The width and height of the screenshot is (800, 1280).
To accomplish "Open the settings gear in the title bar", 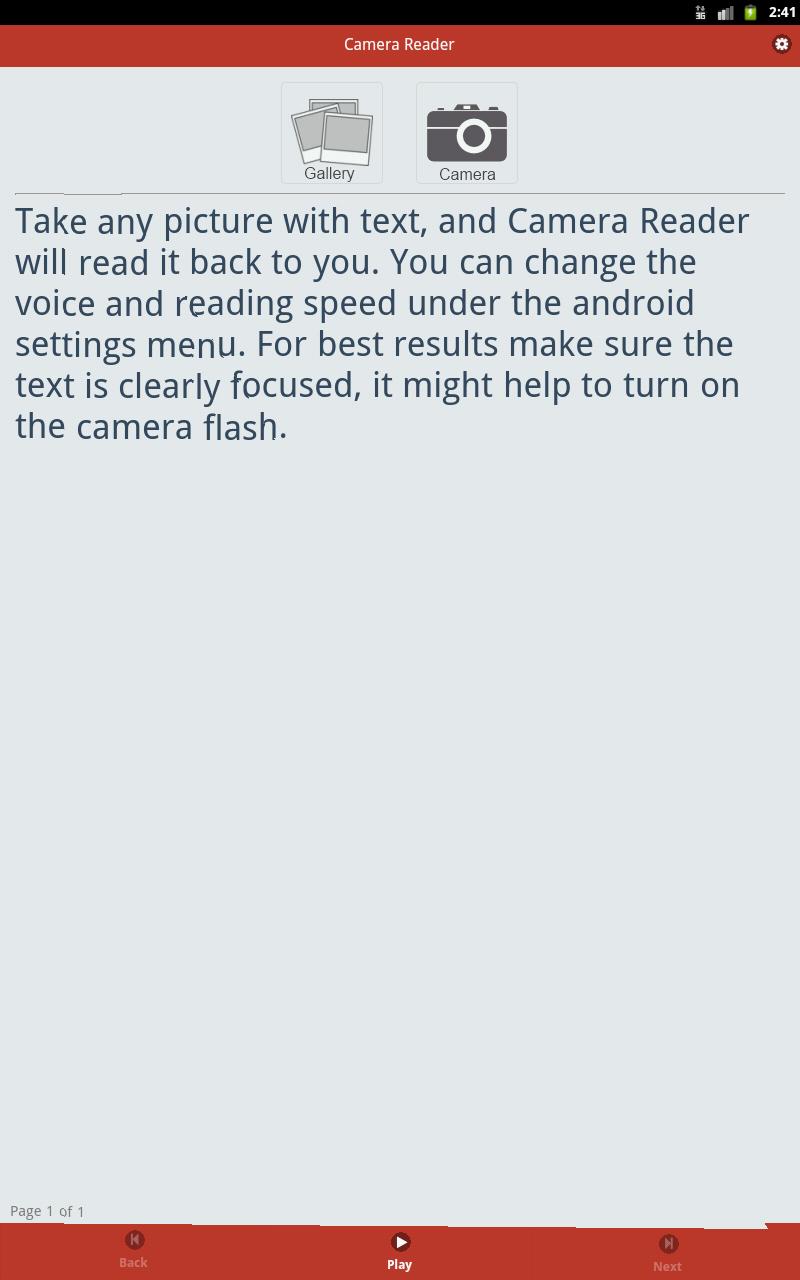I will click(781, 44).
